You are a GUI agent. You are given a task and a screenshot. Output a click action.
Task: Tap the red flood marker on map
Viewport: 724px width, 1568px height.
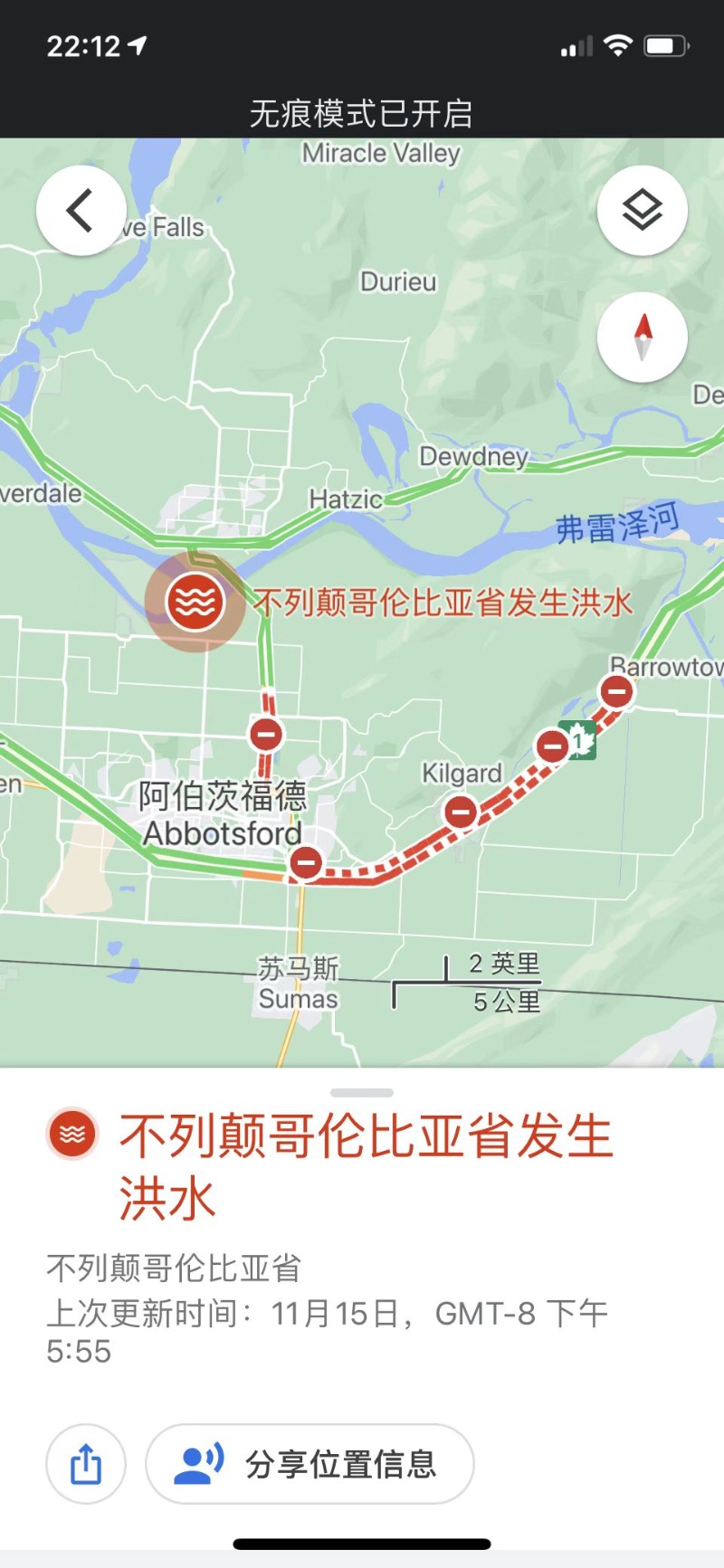(195, 602)
